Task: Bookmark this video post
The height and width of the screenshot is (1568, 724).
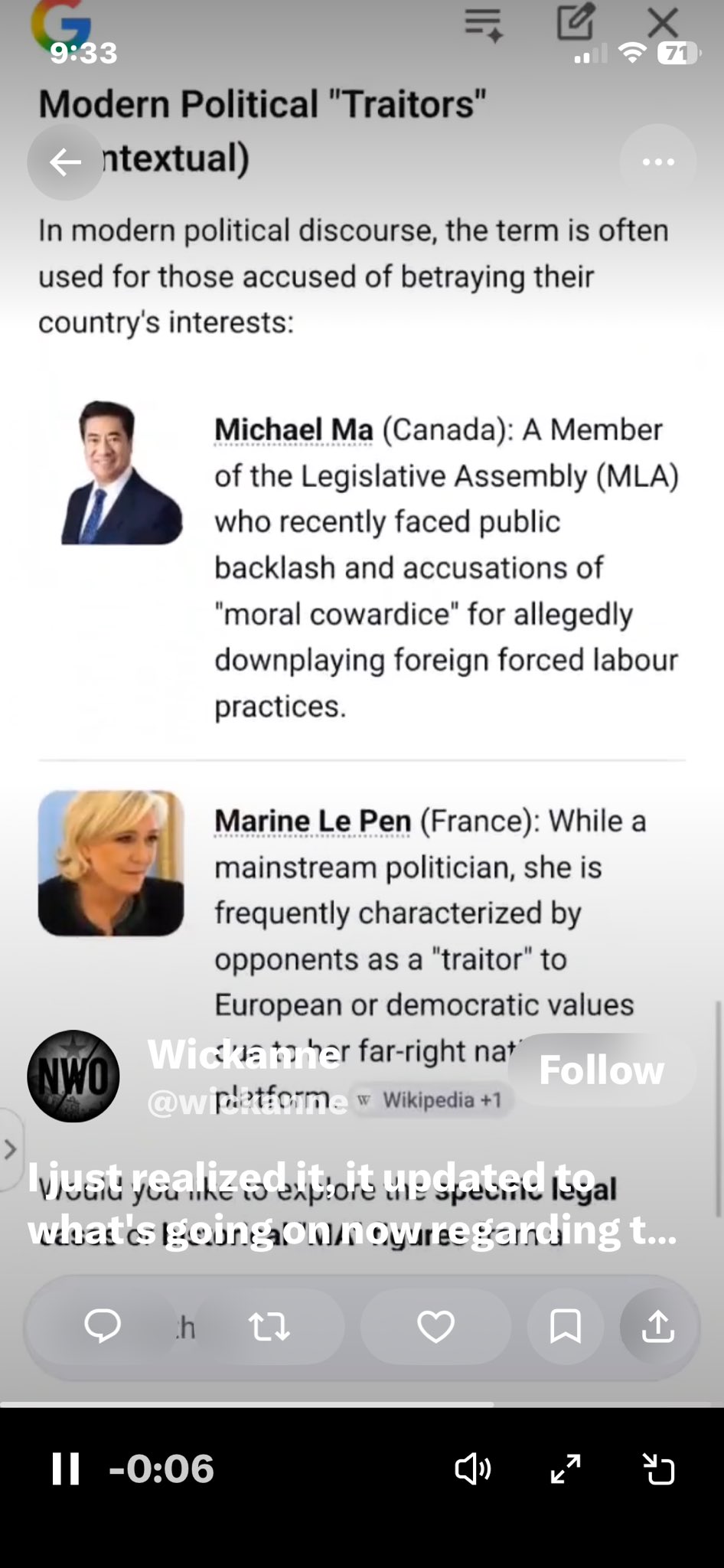Action: [x=565, y=1326]
